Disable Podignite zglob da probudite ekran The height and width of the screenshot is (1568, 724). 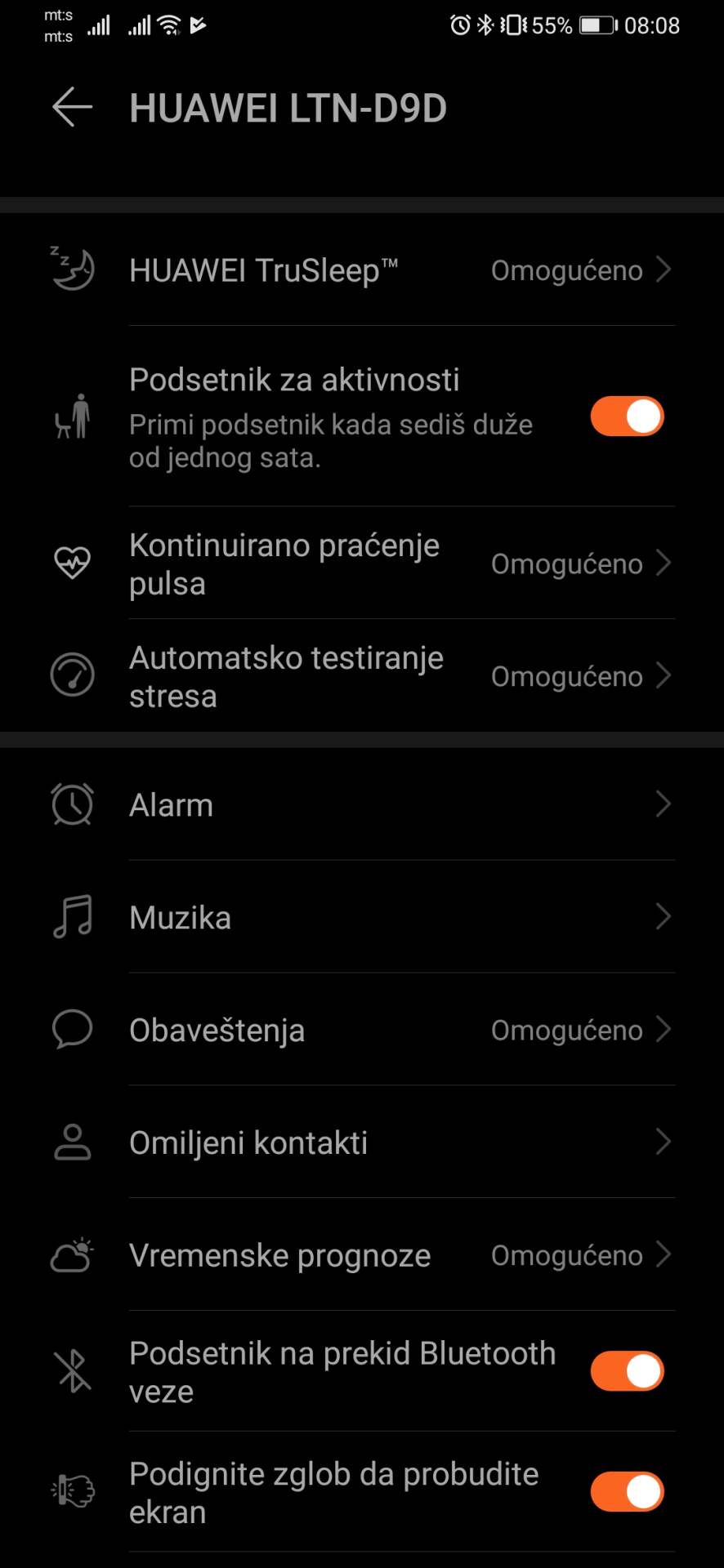point(627,1490)
